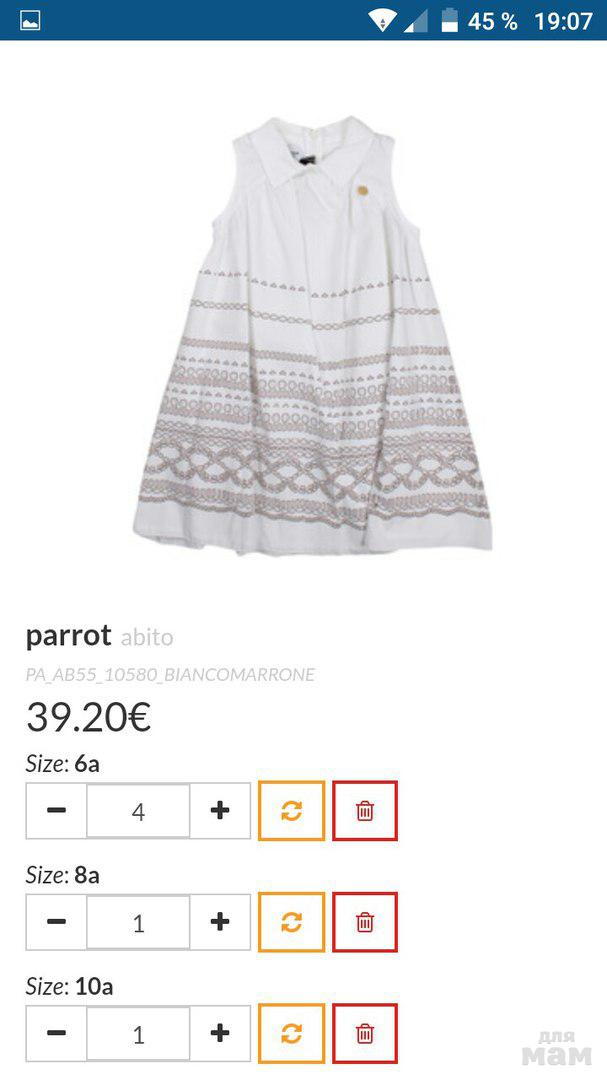This screenshot has width=607, height=1080.
Task: Increase quantity for size 10a
Action: pos(220,1034)
